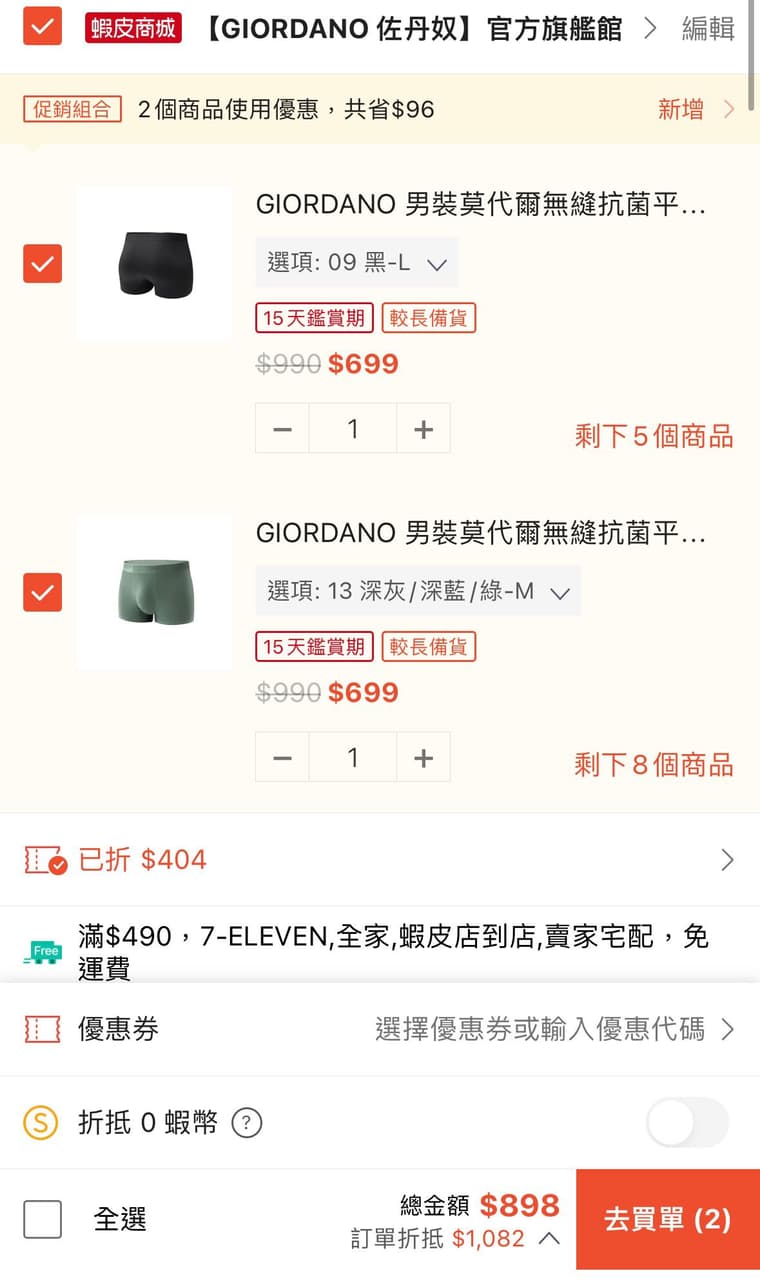
Task: Click the 優惠券 coupon ticket icon
Action: click(x=41, y=1029)
